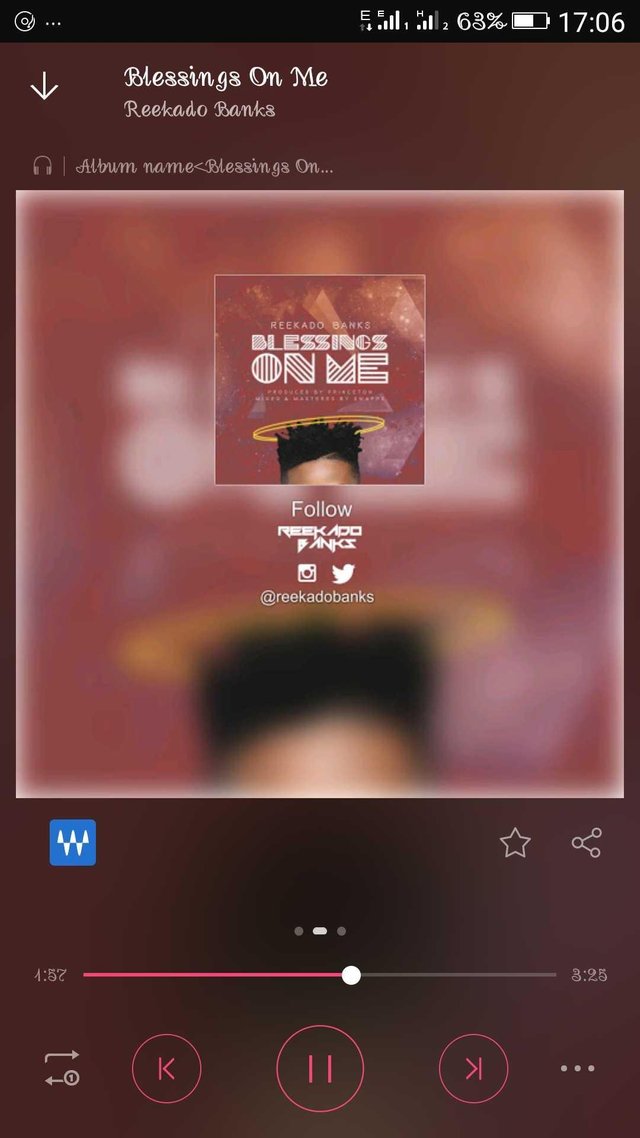Go back to the previous track

pyautogui.click(x=167, y=1068)
